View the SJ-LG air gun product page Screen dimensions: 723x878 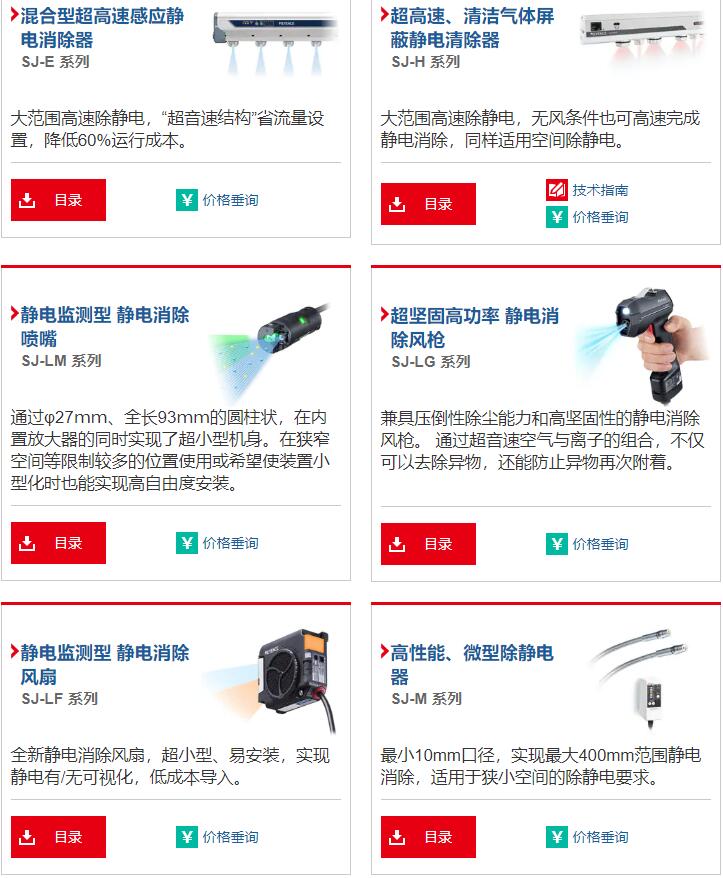(474, 328)
